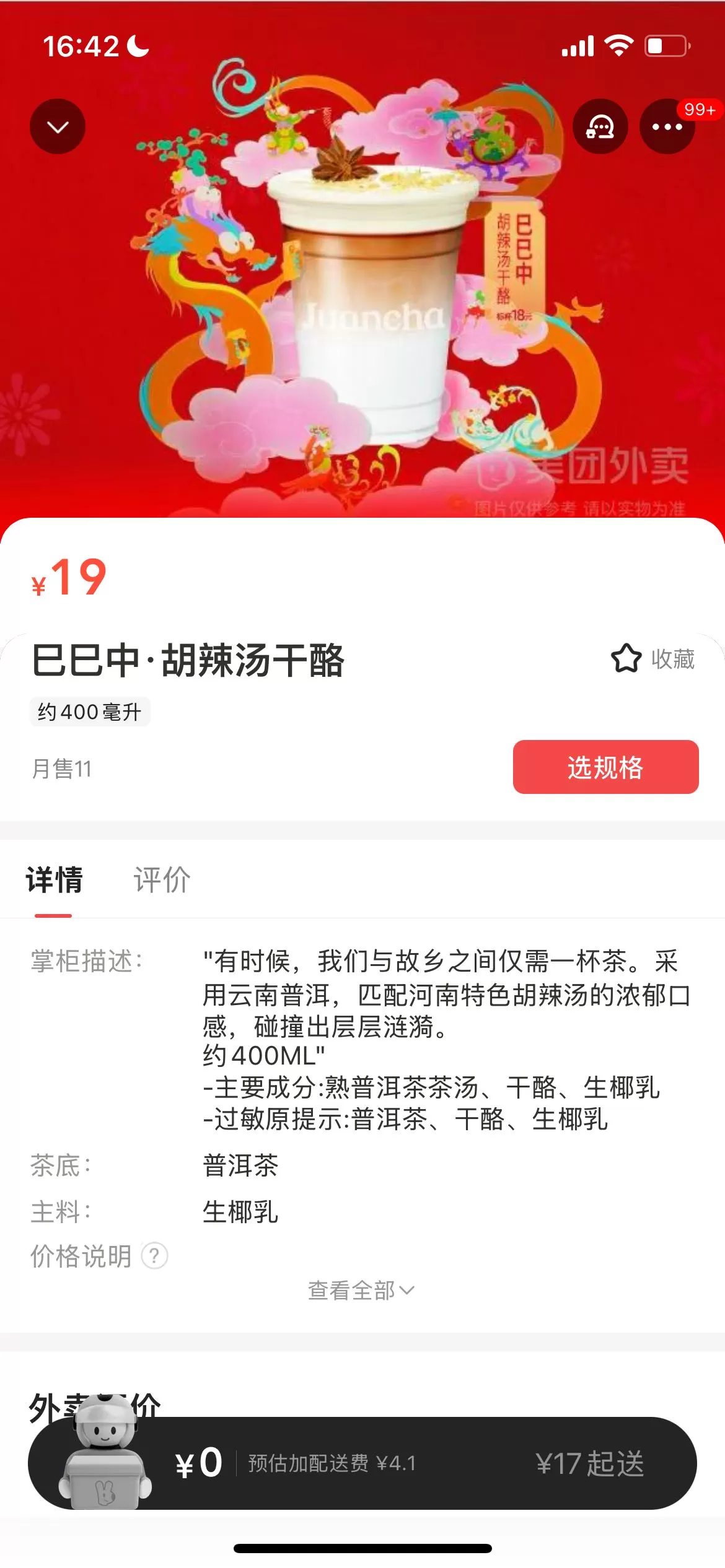
Task: Tap 选规格 to choose specifications
Action: click(605, 767)
